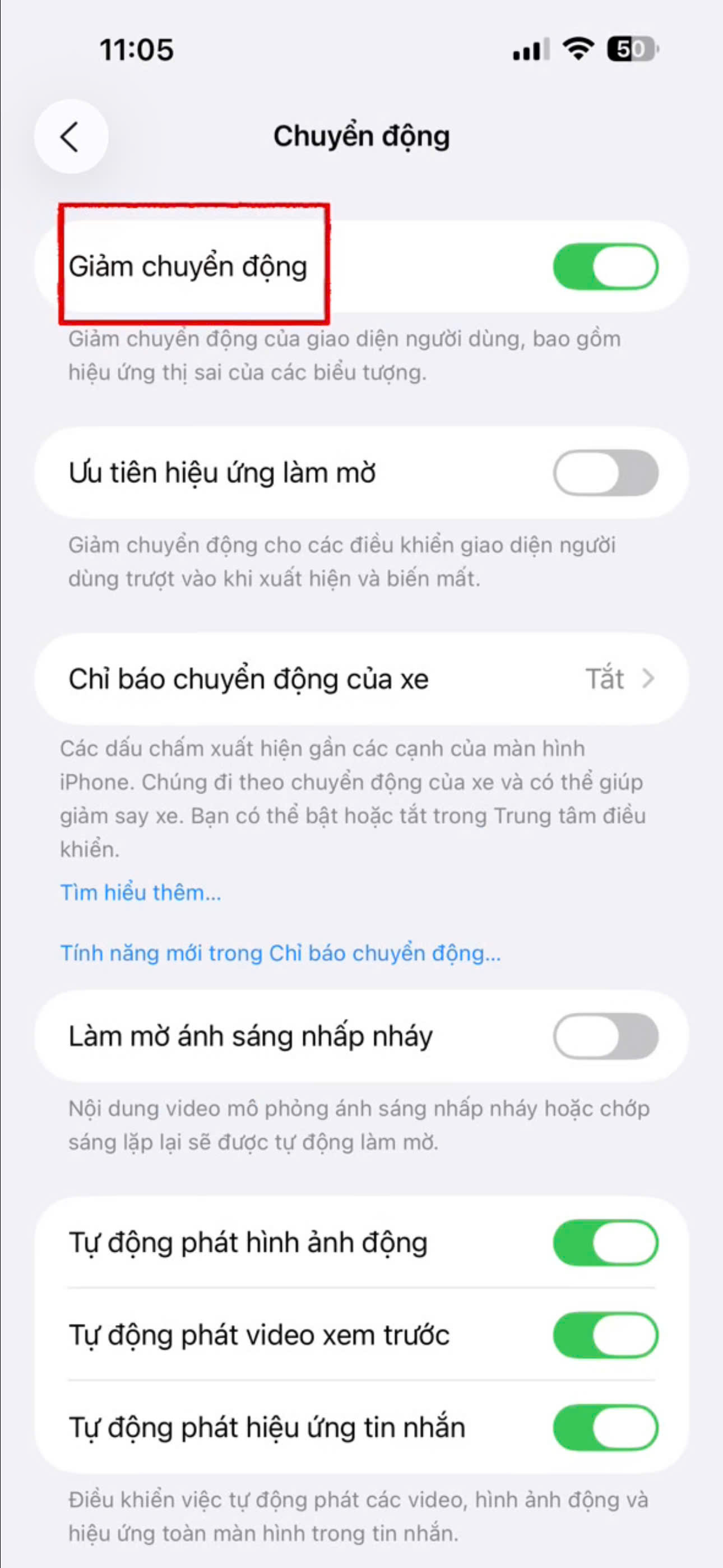Enable Làm mờ ánh sáng nhấp nháy
The width and height of the screenshot is (723, 1568).
click(x=605, y=1036)
